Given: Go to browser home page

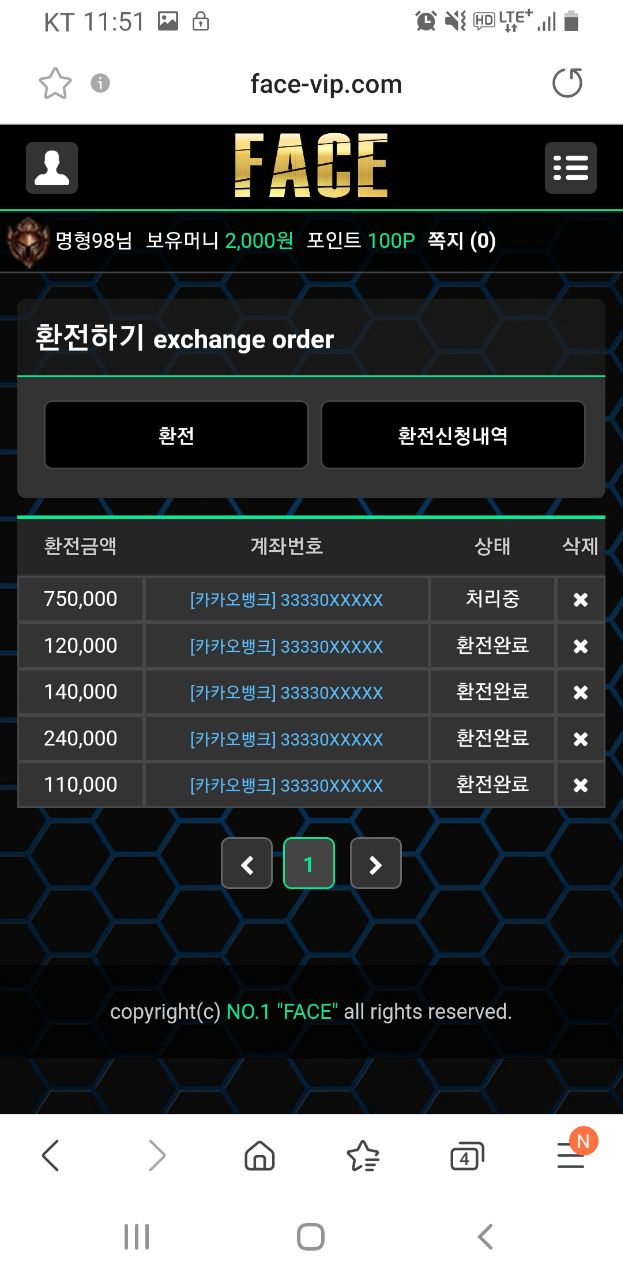Looking at the screenshot, I should (x=259, y=1156).
